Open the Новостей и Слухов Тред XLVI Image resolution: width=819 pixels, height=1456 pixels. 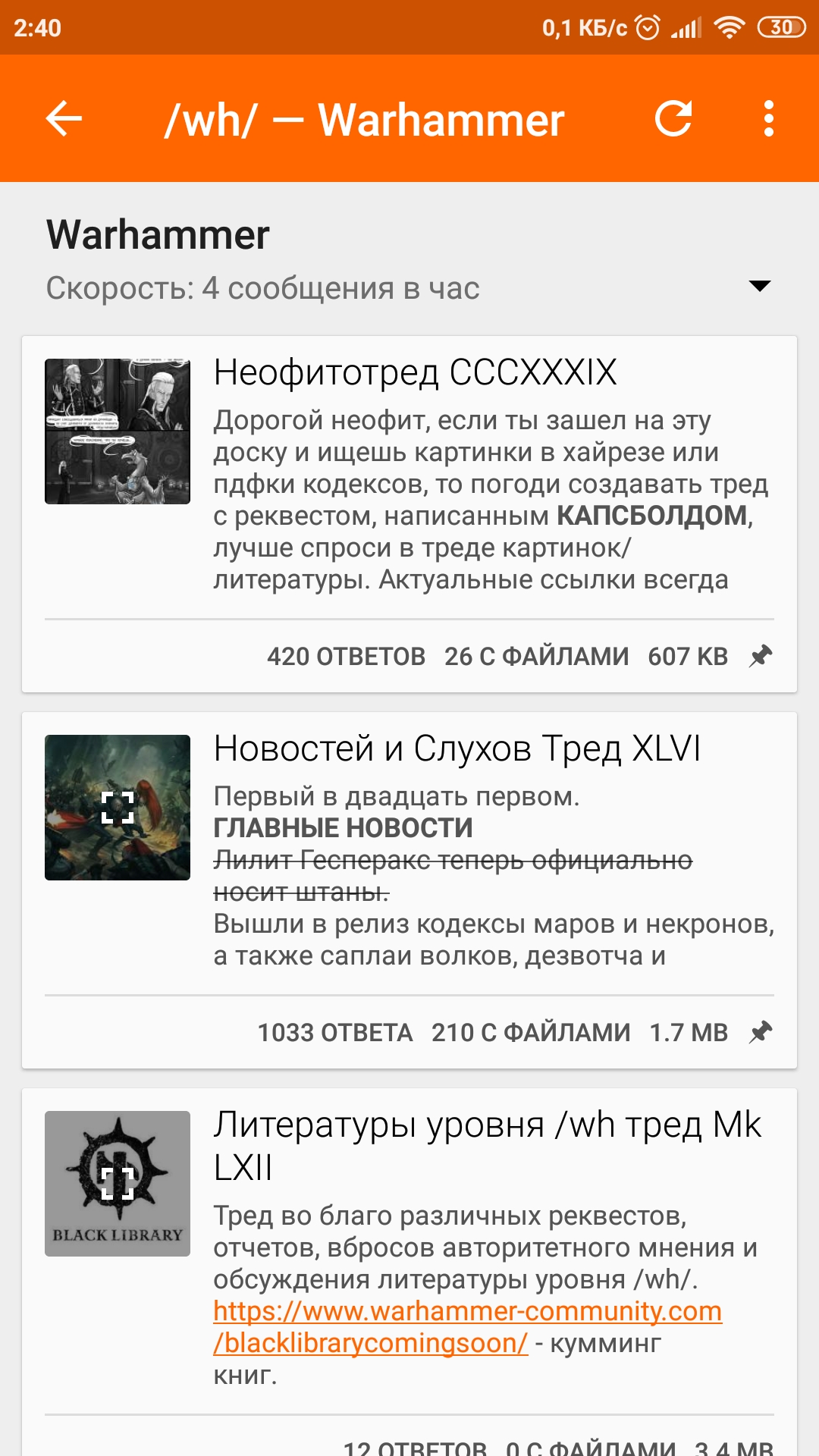[457, 749]
